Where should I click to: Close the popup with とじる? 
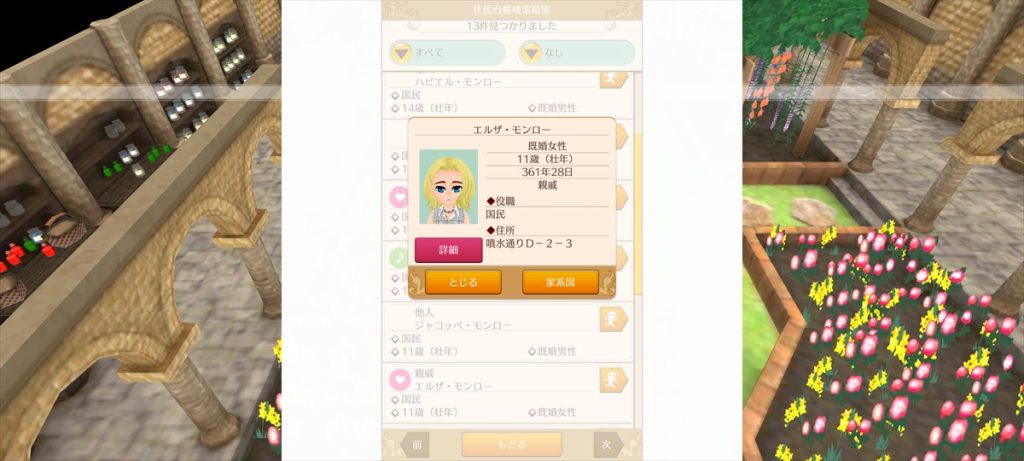point(463,282)
